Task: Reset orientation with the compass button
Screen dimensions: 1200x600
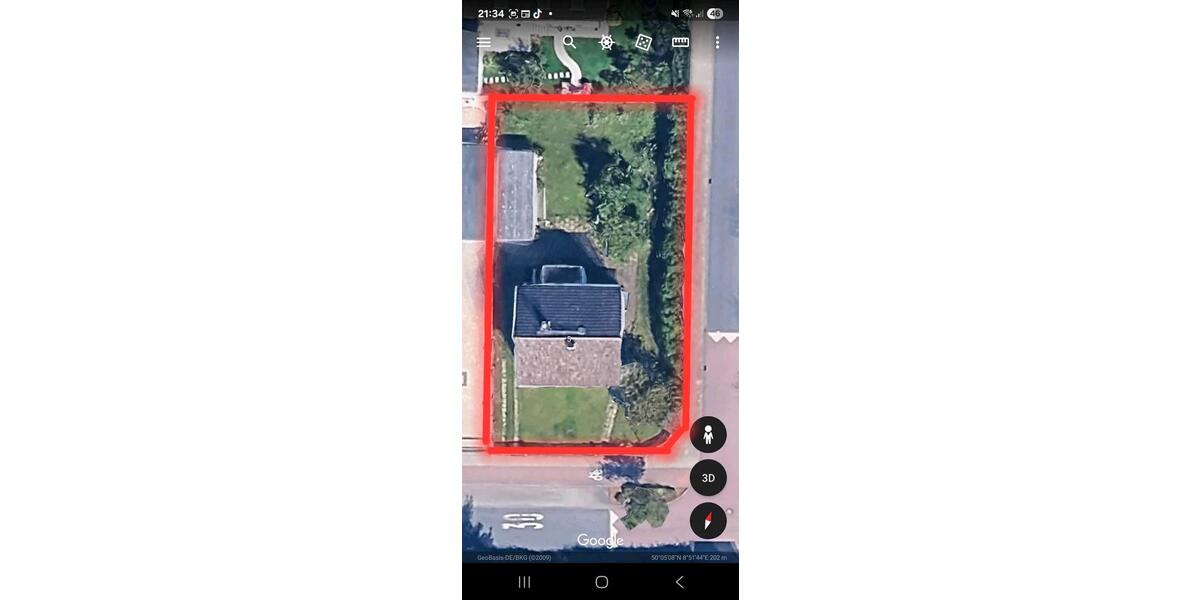Action: 708,521
